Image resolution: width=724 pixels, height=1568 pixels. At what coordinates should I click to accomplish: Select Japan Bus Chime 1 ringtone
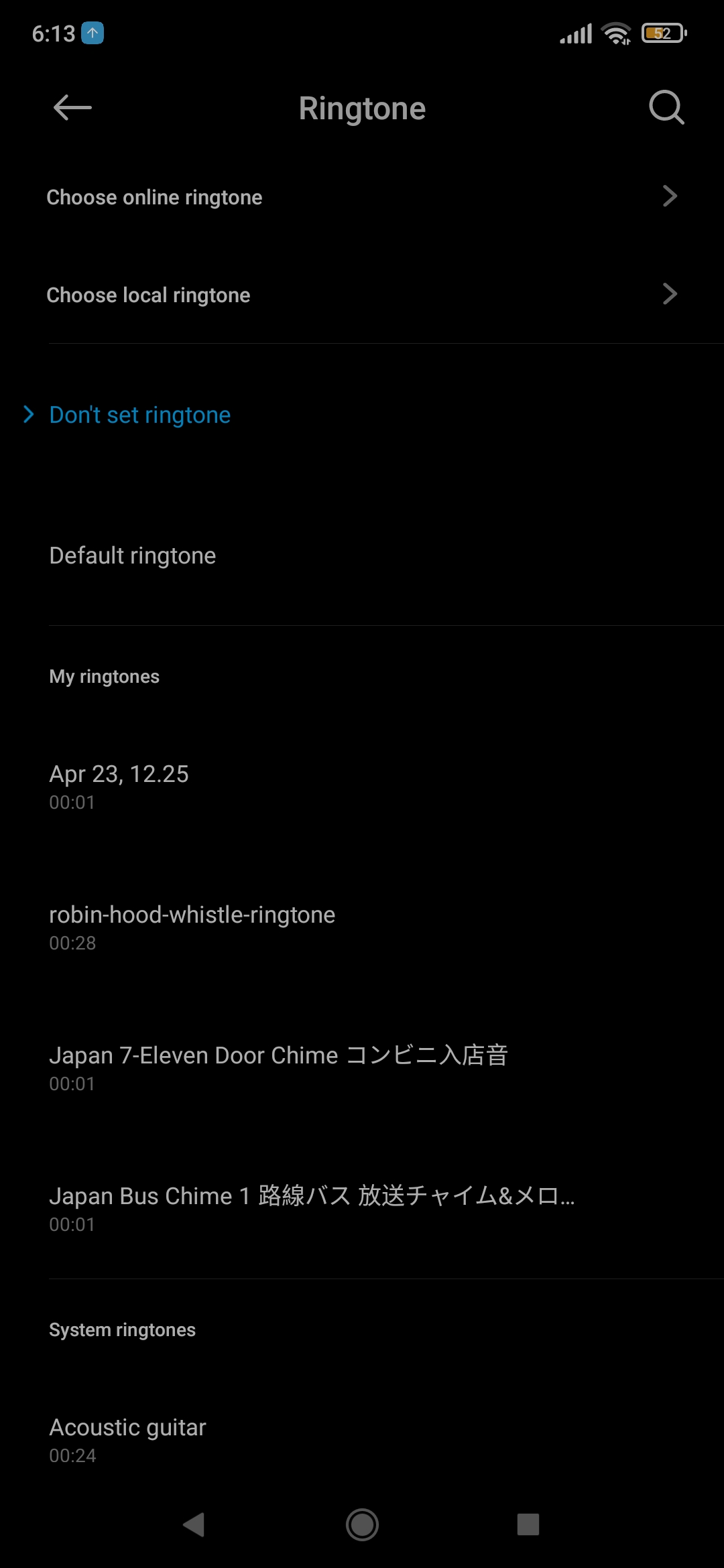click(362, 1209)
